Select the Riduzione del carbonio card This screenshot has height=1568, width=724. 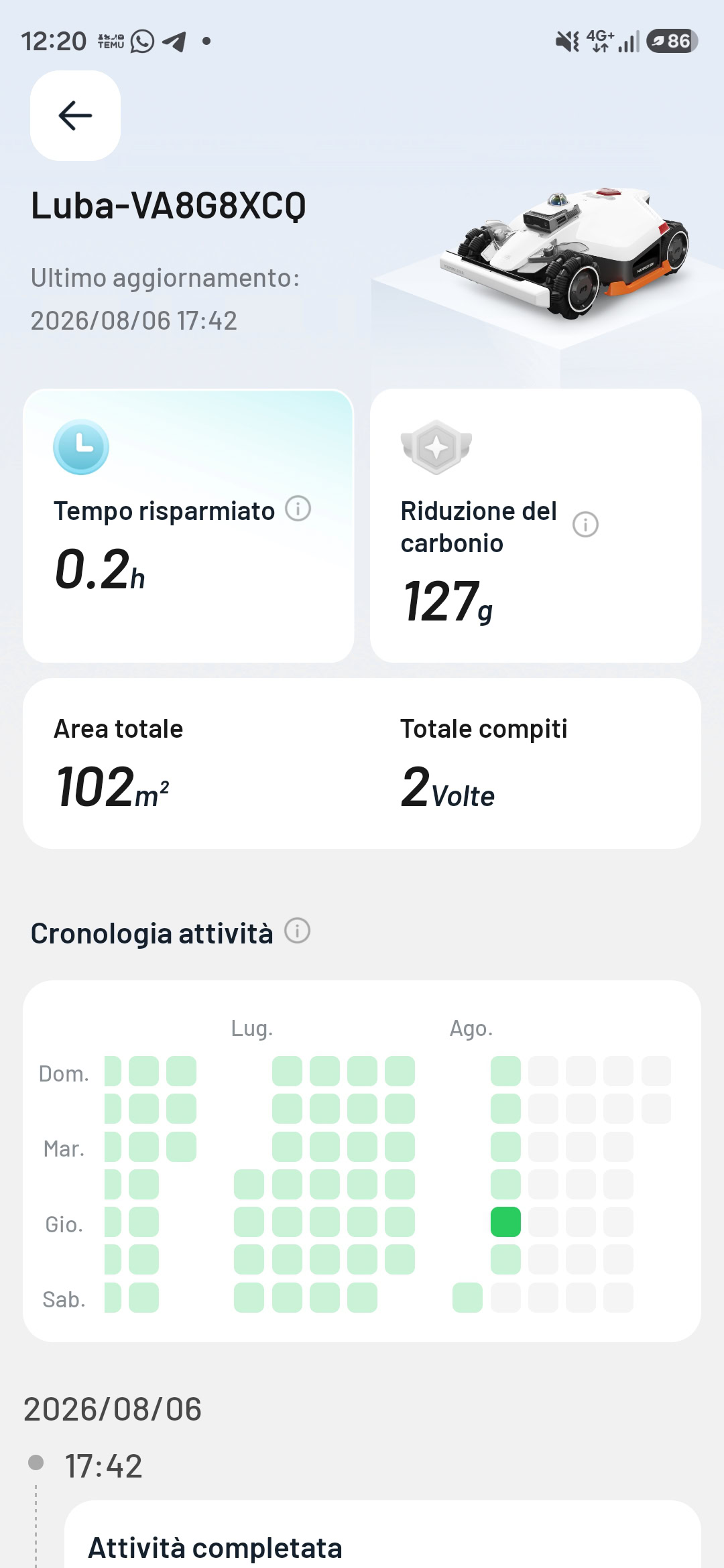click(536, 526)
